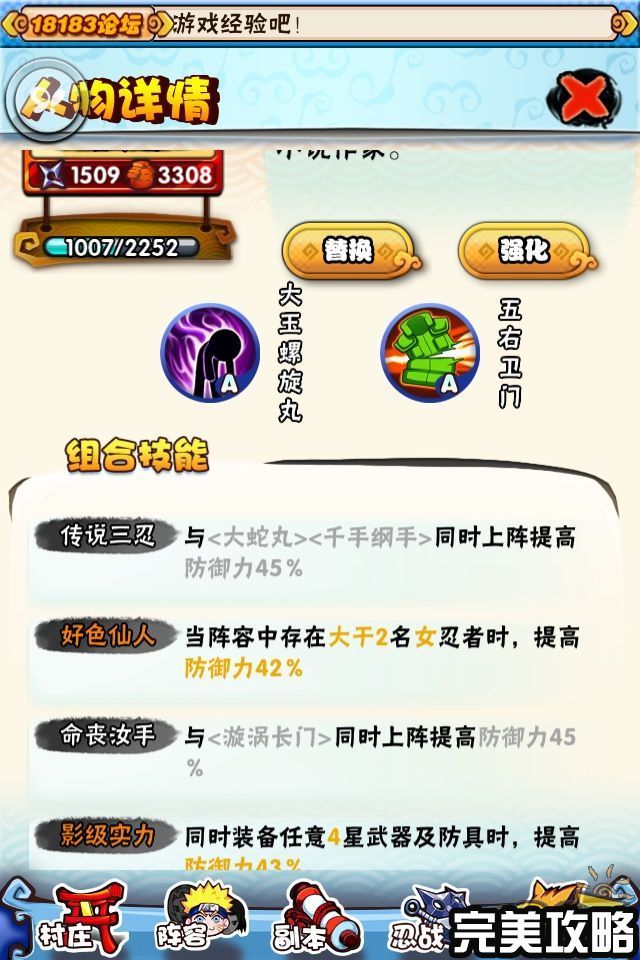Tap the 替换 replace button
This screenshot has height=960, width=640.
point(347,250)
